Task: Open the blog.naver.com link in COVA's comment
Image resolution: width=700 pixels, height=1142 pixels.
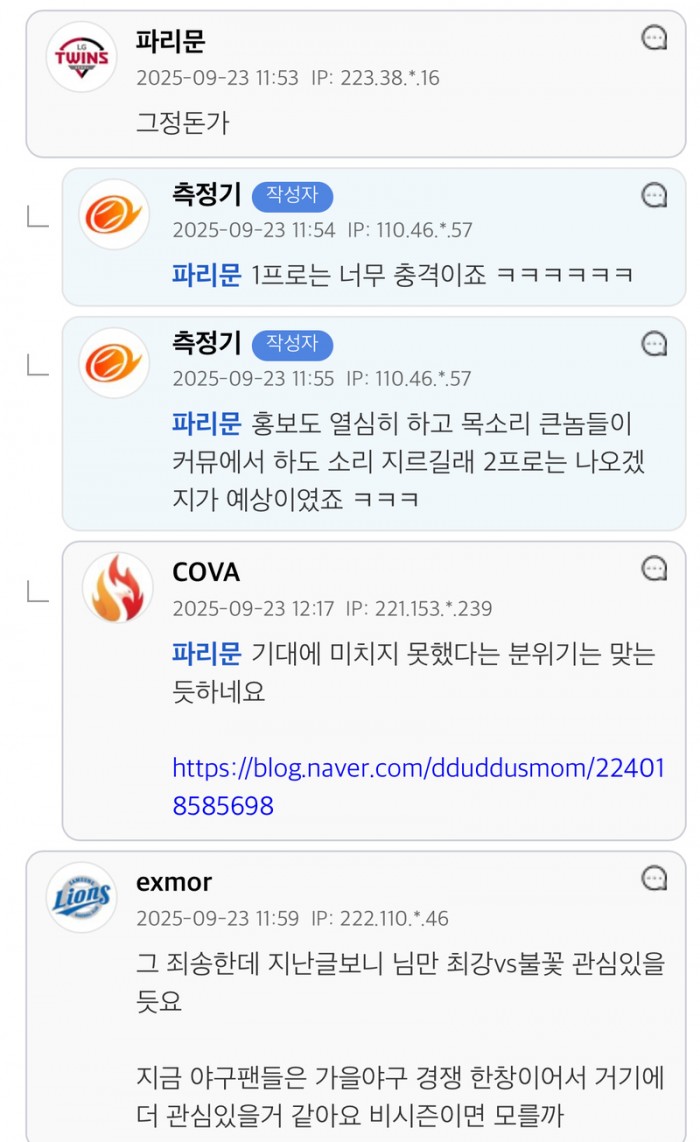Action: (x=418, y=785)
